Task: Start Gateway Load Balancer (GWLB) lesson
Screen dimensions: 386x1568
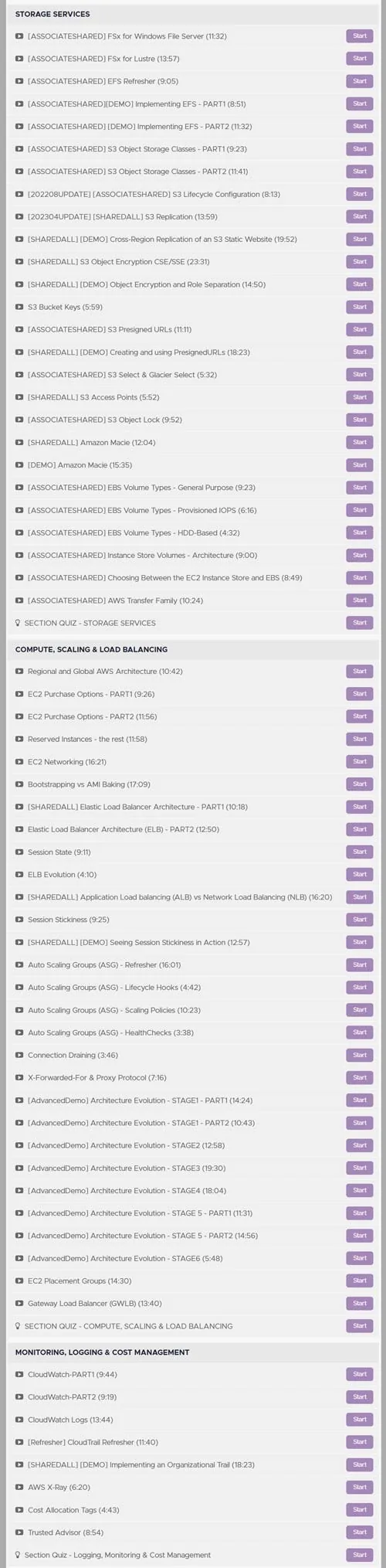Action: (x=359, y=1304)
